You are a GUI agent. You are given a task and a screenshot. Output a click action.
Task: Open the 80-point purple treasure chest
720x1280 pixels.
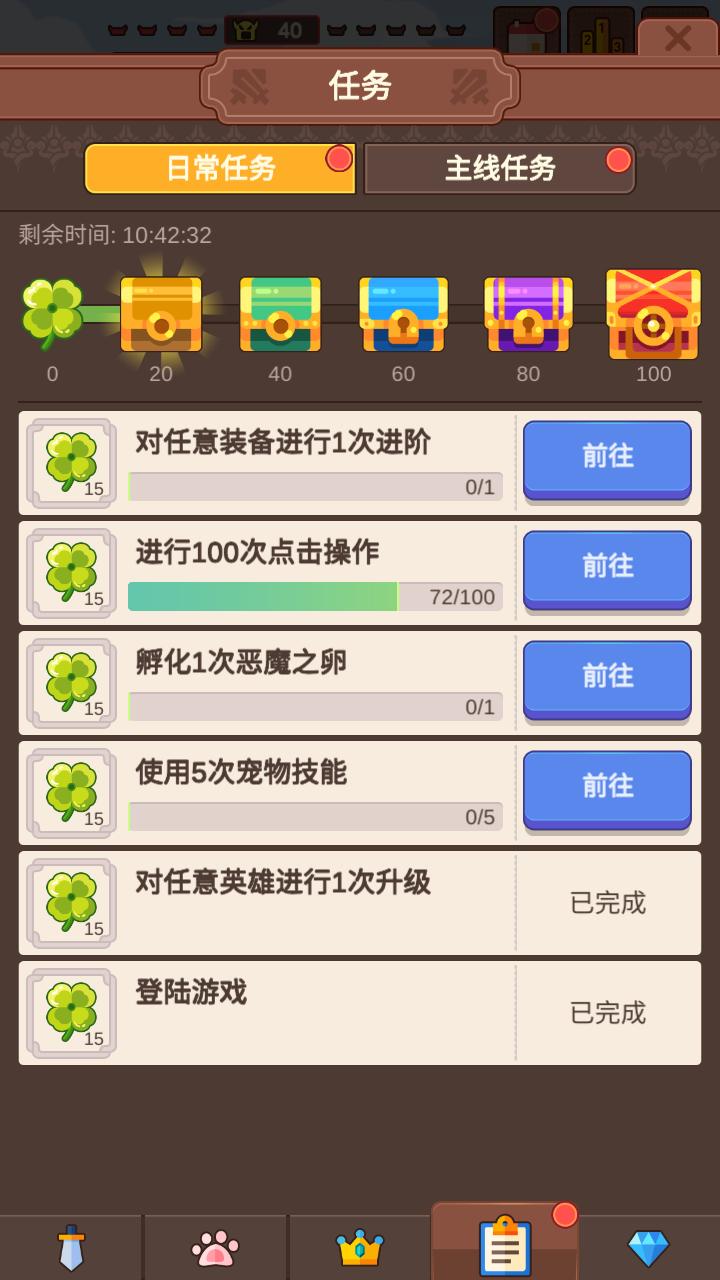pos(528,315)
